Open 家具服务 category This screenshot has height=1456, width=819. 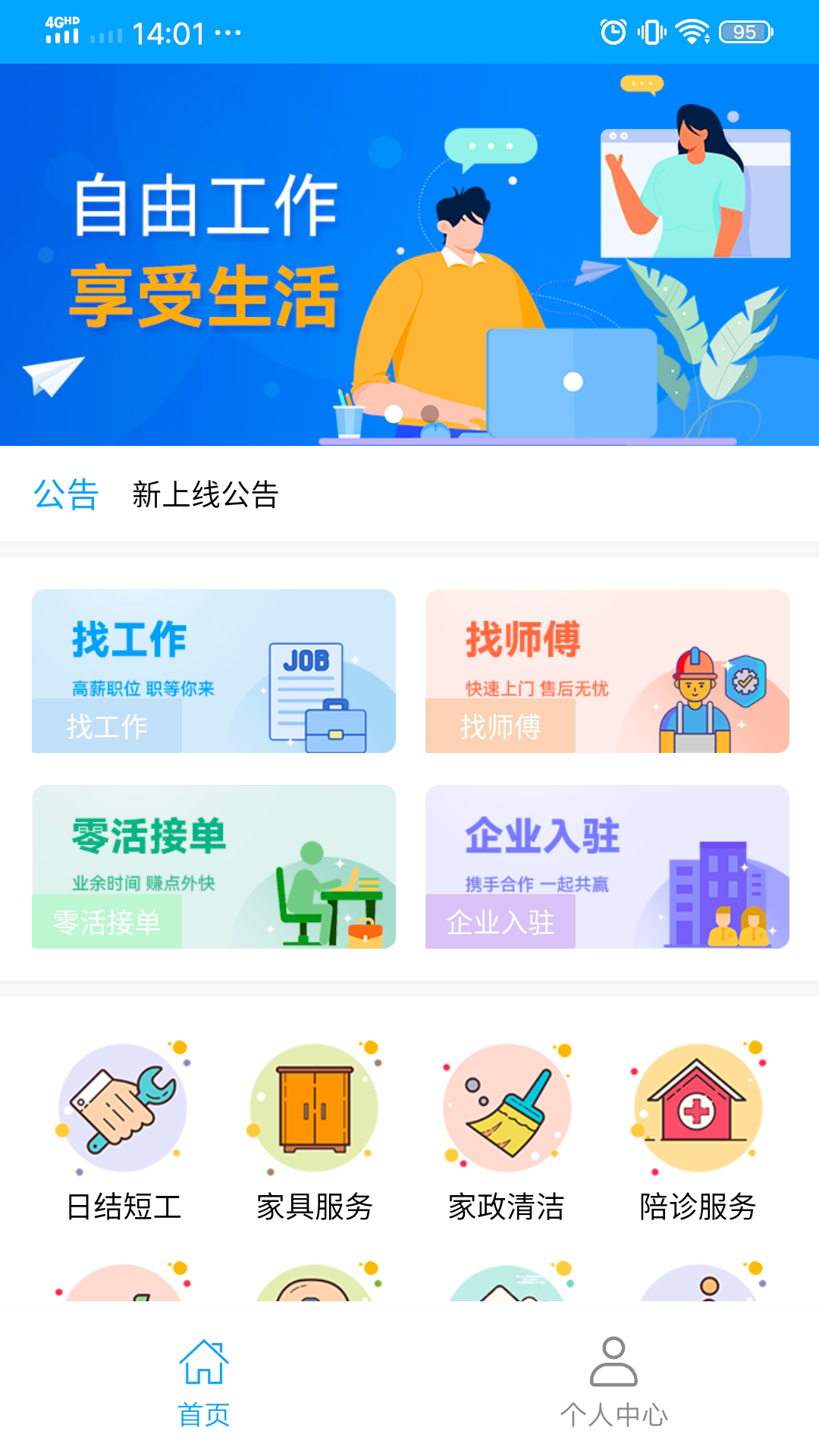(315, 1131)
